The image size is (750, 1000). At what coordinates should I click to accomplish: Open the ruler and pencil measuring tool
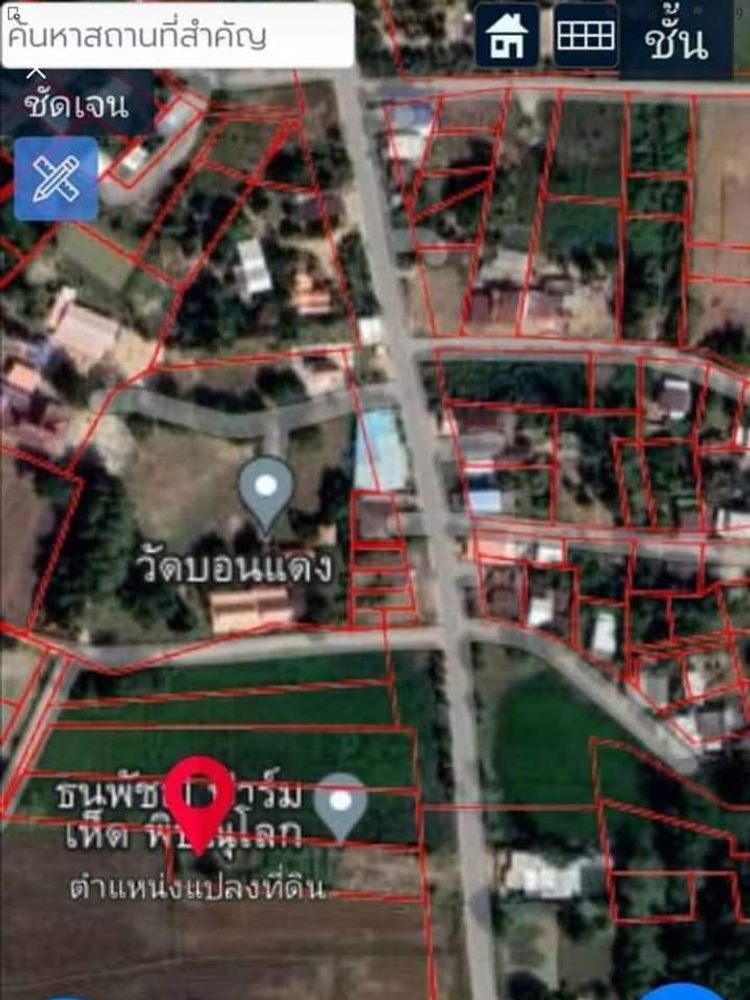(x=56, y=179)
